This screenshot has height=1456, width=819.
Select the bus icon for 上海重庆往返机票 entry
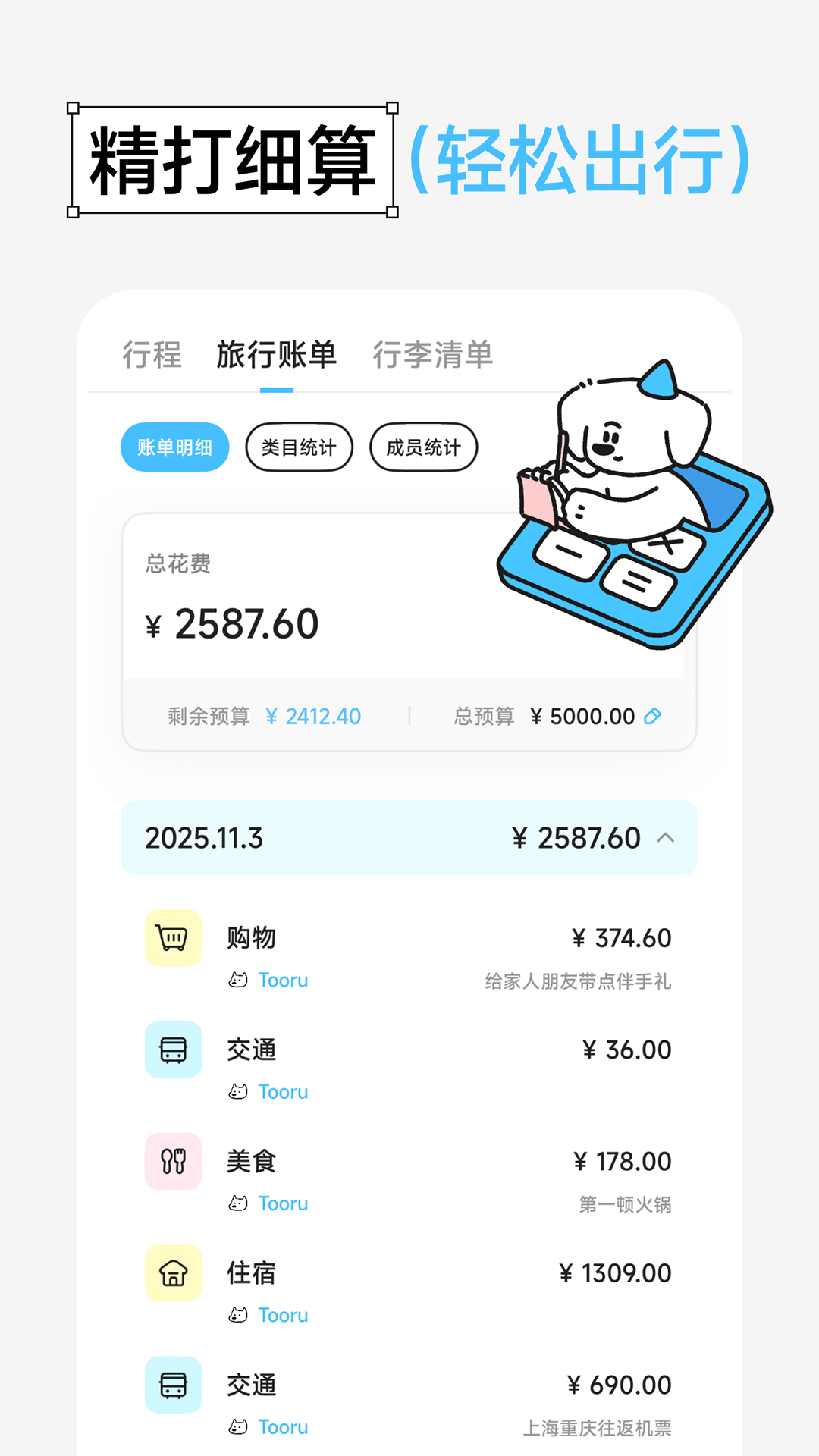click(x=173, y=1385)
